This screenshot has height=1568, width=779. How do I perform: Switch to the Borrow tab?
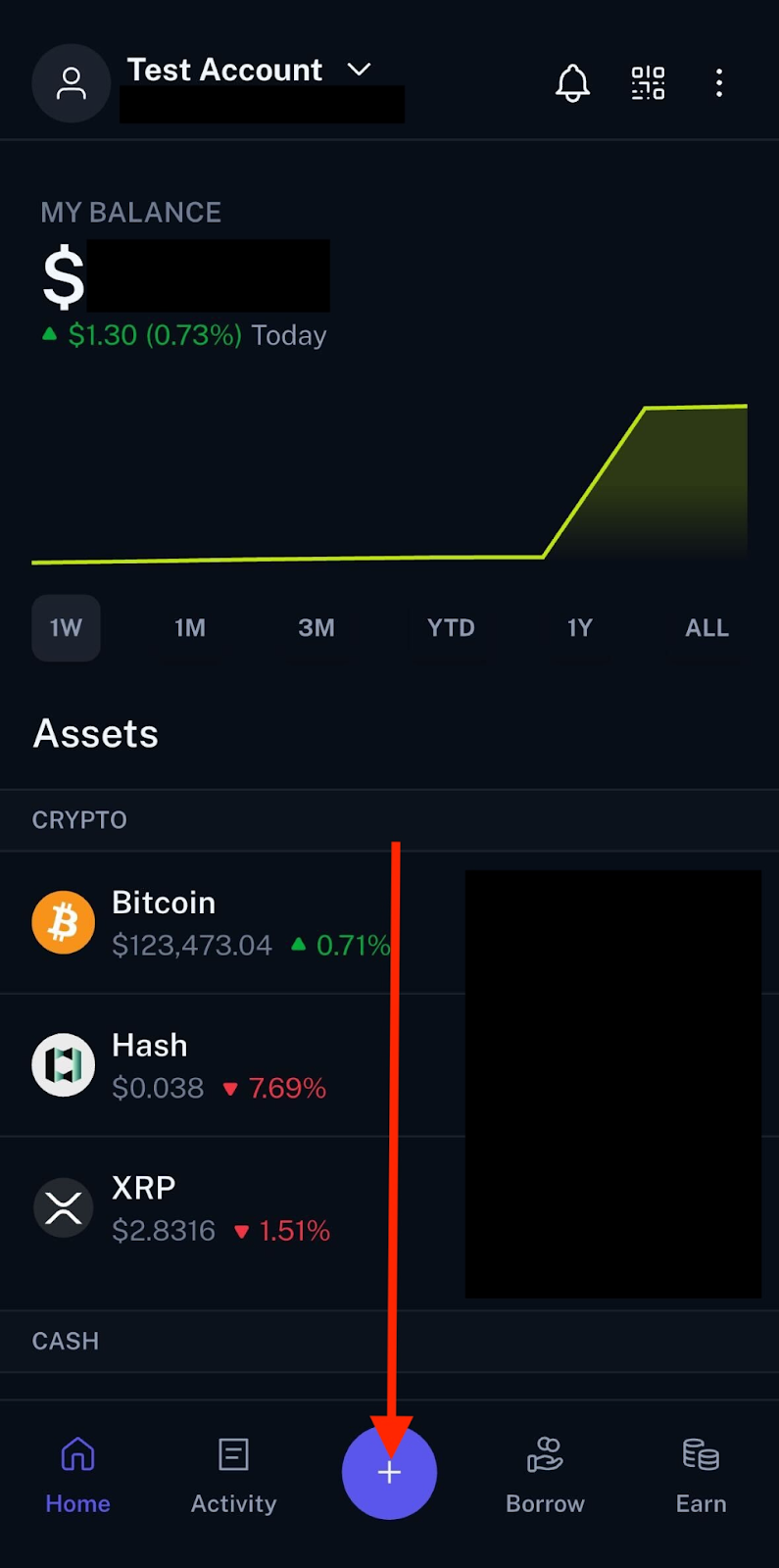click(x=545, y=1475)
